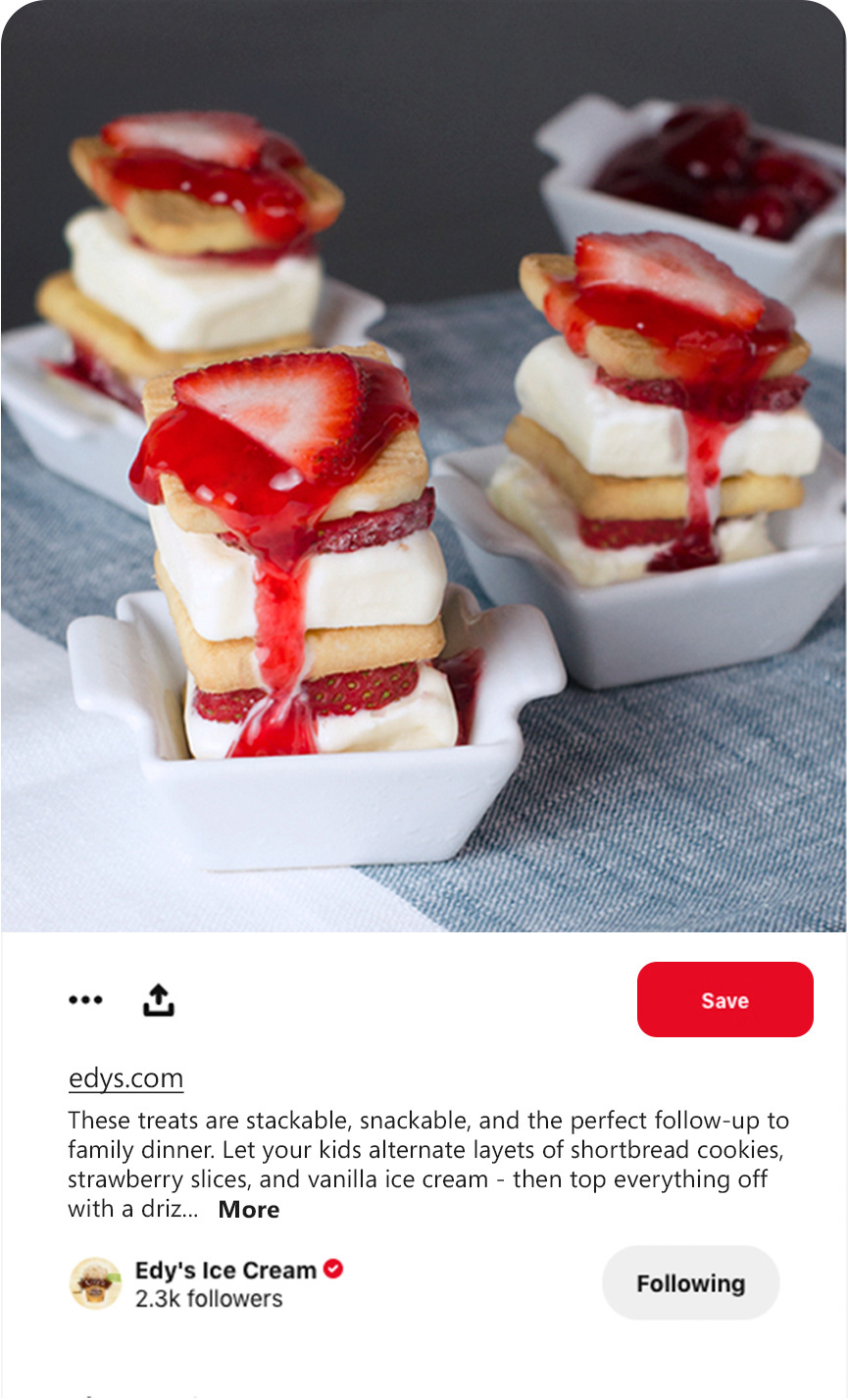This screenshot has height=1400, width=848.
Task: Share this pin
Action: point(158,1000)
